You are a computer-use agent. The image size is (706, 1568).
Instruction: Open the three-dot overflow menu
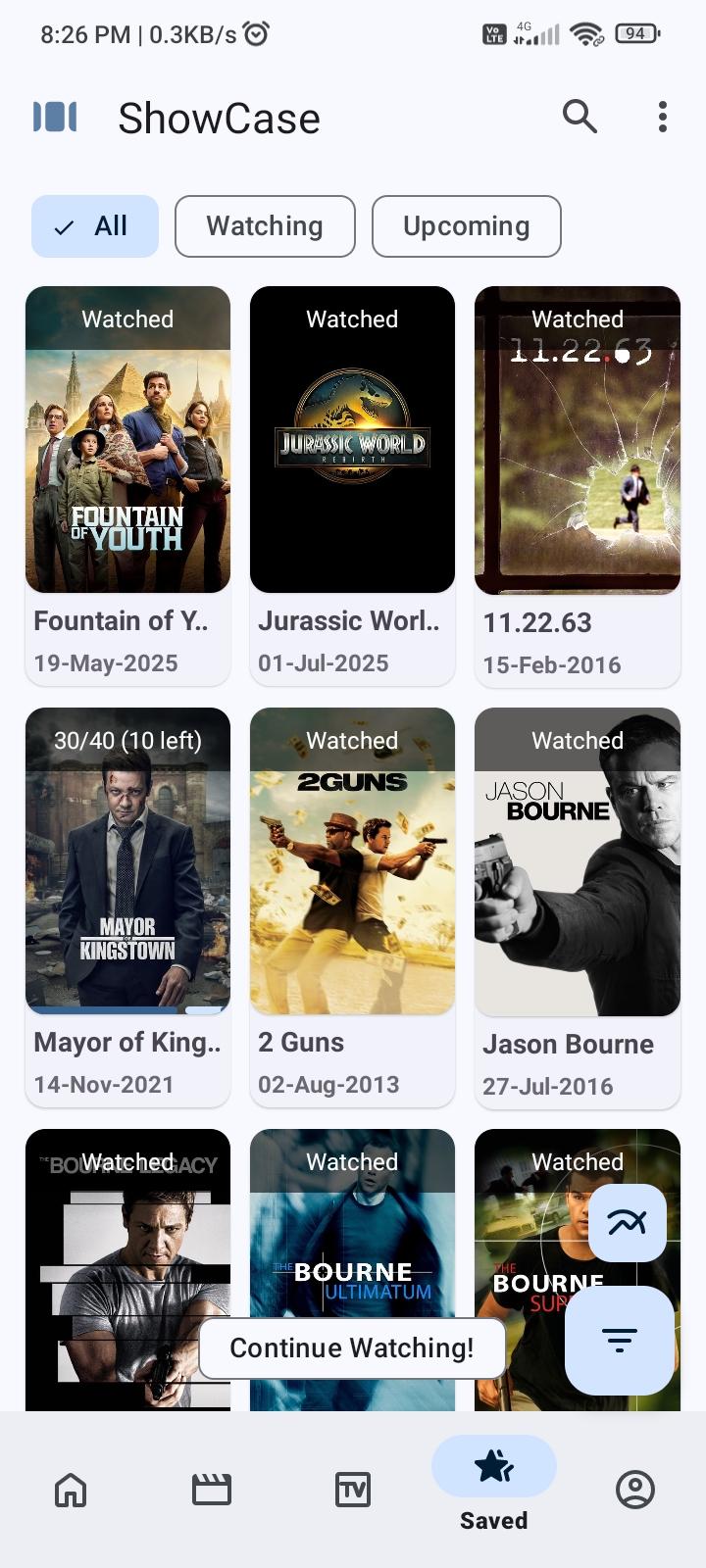(x=663, y=117)
